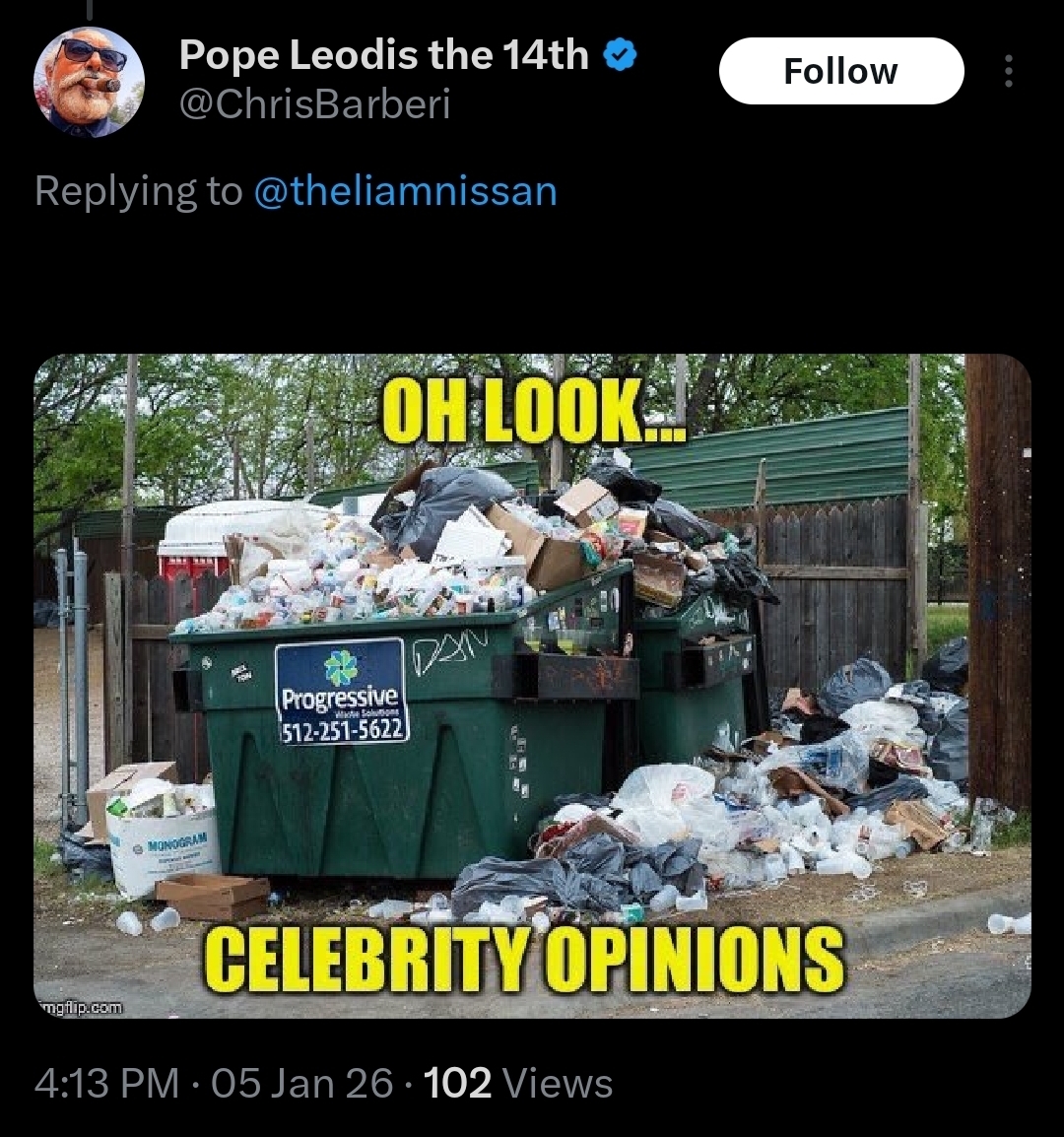Follow Pope Leodis the 14th
The image size is (1064, 1137).
tap(840, 71)
